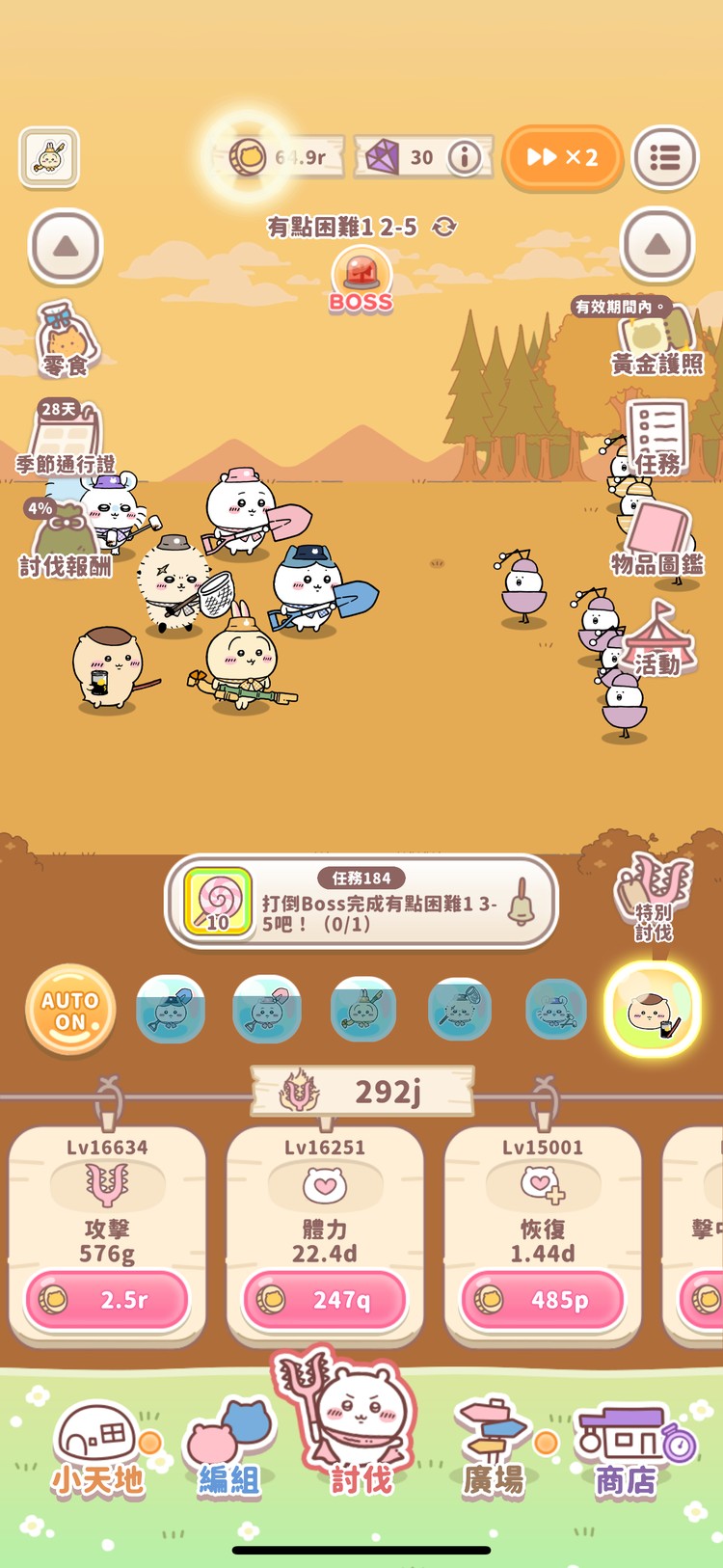Open the 季節通行證 season pass
The height and width of the screenshot is (1568, 723).
[x=66, y=439]
